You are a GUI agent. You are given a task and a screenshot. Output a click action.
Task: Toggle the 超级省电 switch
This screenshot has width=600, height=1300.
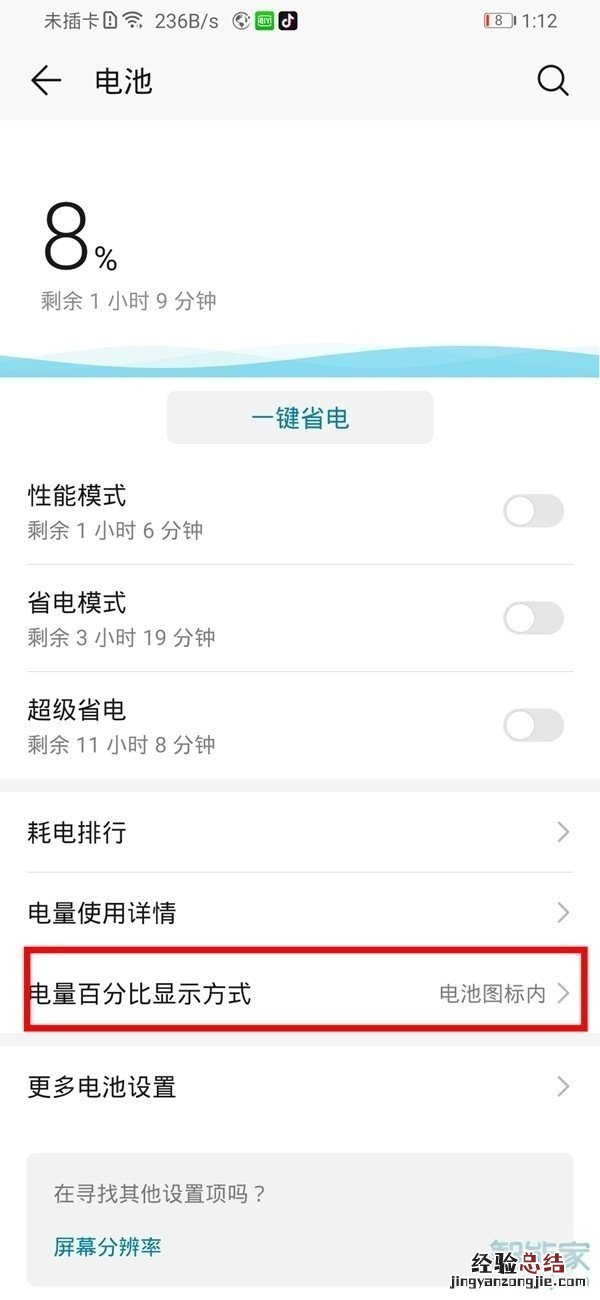(533, 726)
